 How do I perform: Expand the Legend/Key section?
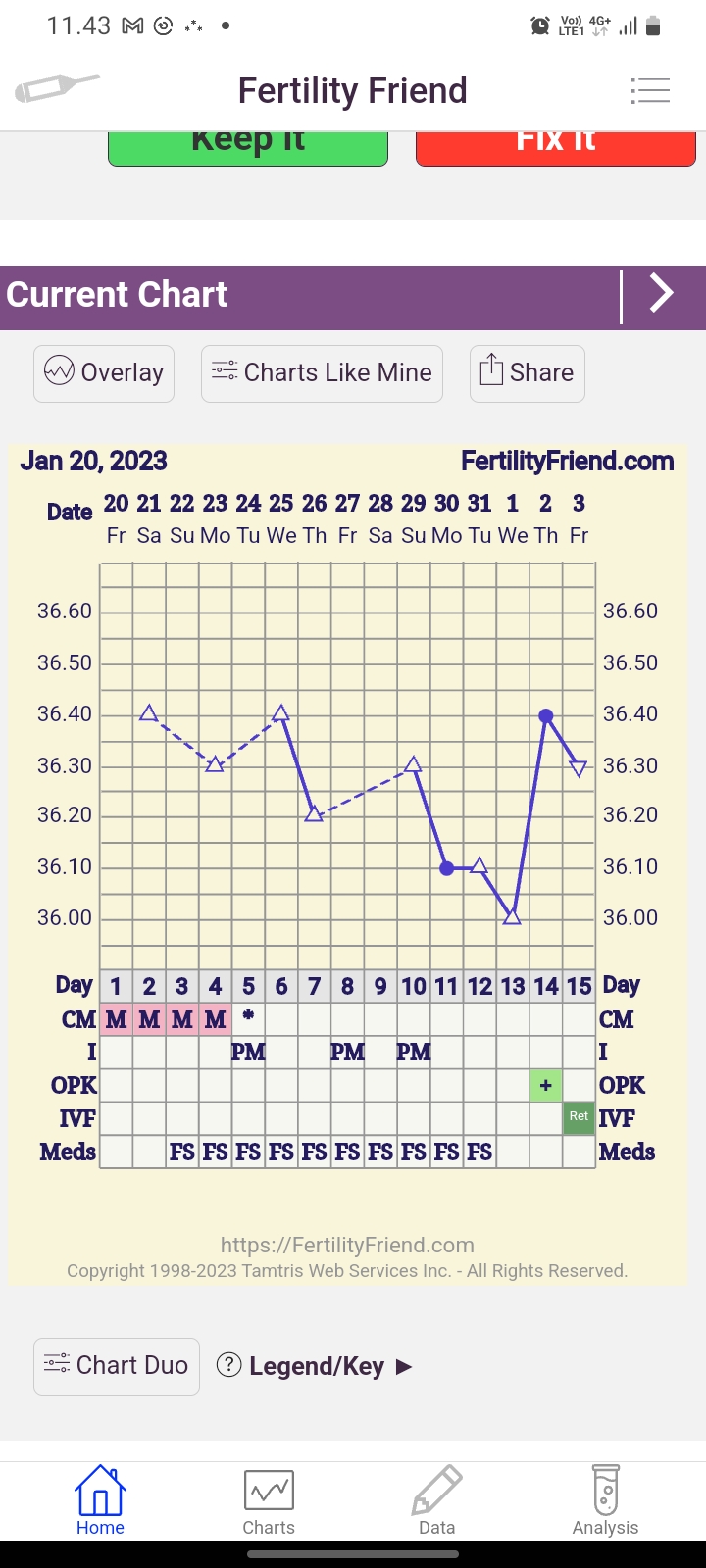point(316,1366)
